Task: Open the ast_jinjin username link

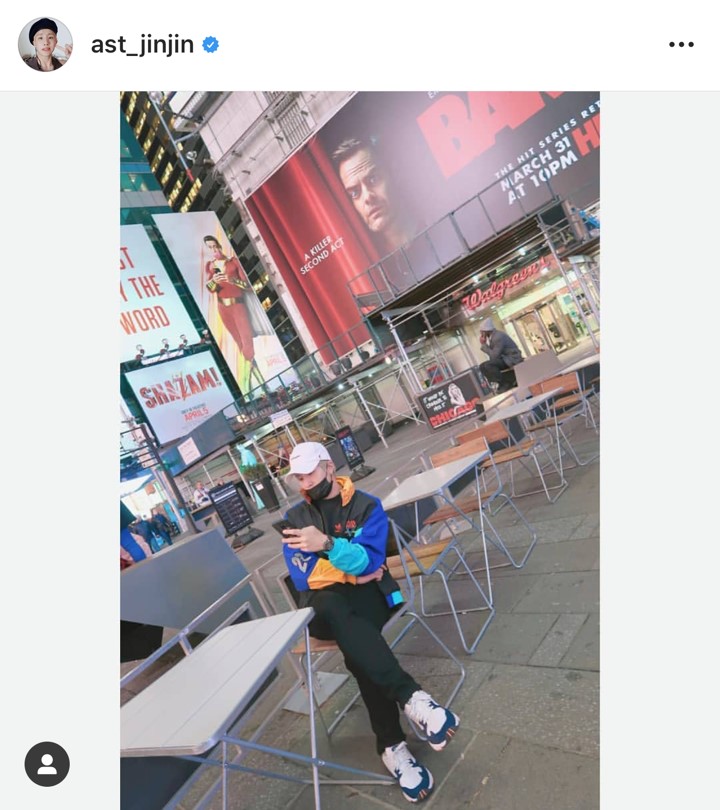Action: [142, 45]
